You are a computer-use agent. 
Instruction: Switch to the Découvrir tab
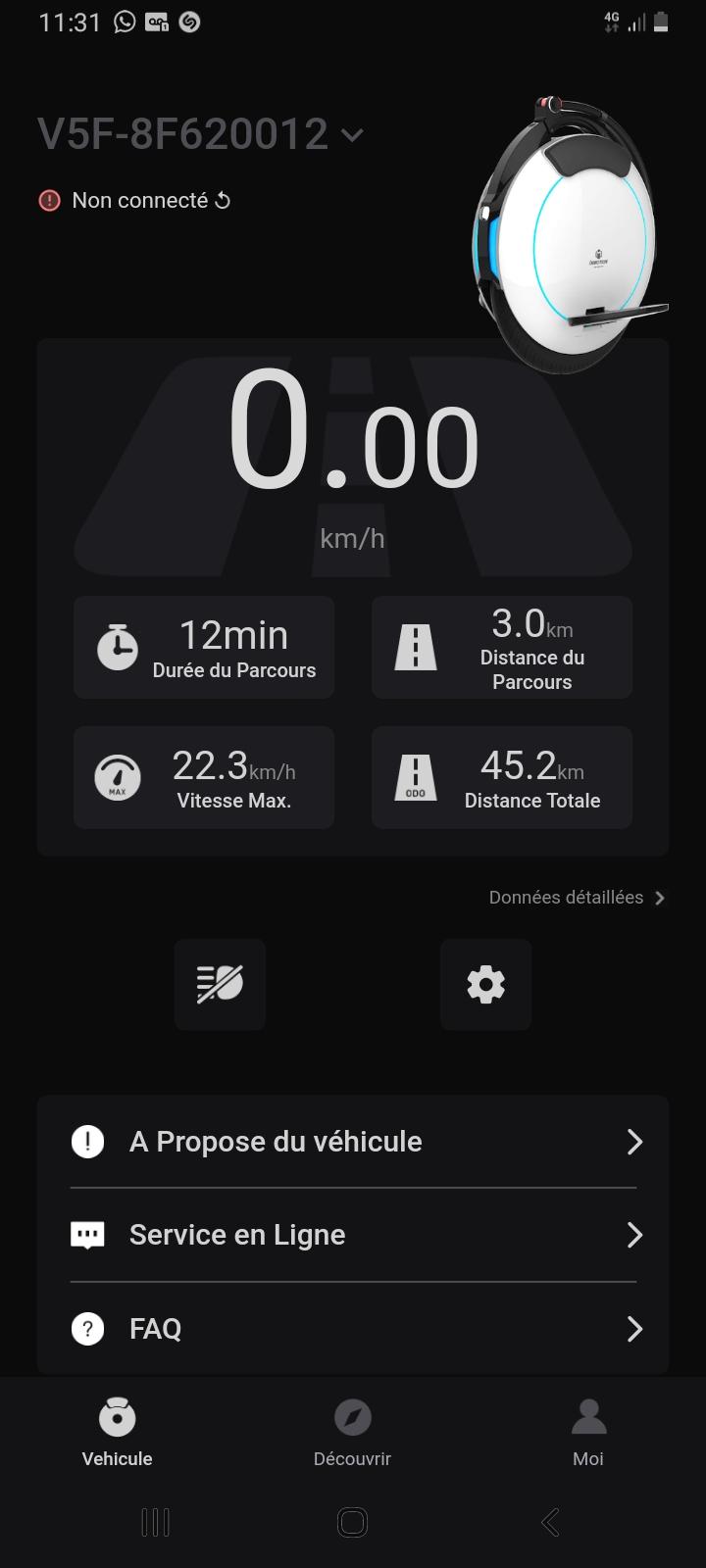coord(352,1433)
